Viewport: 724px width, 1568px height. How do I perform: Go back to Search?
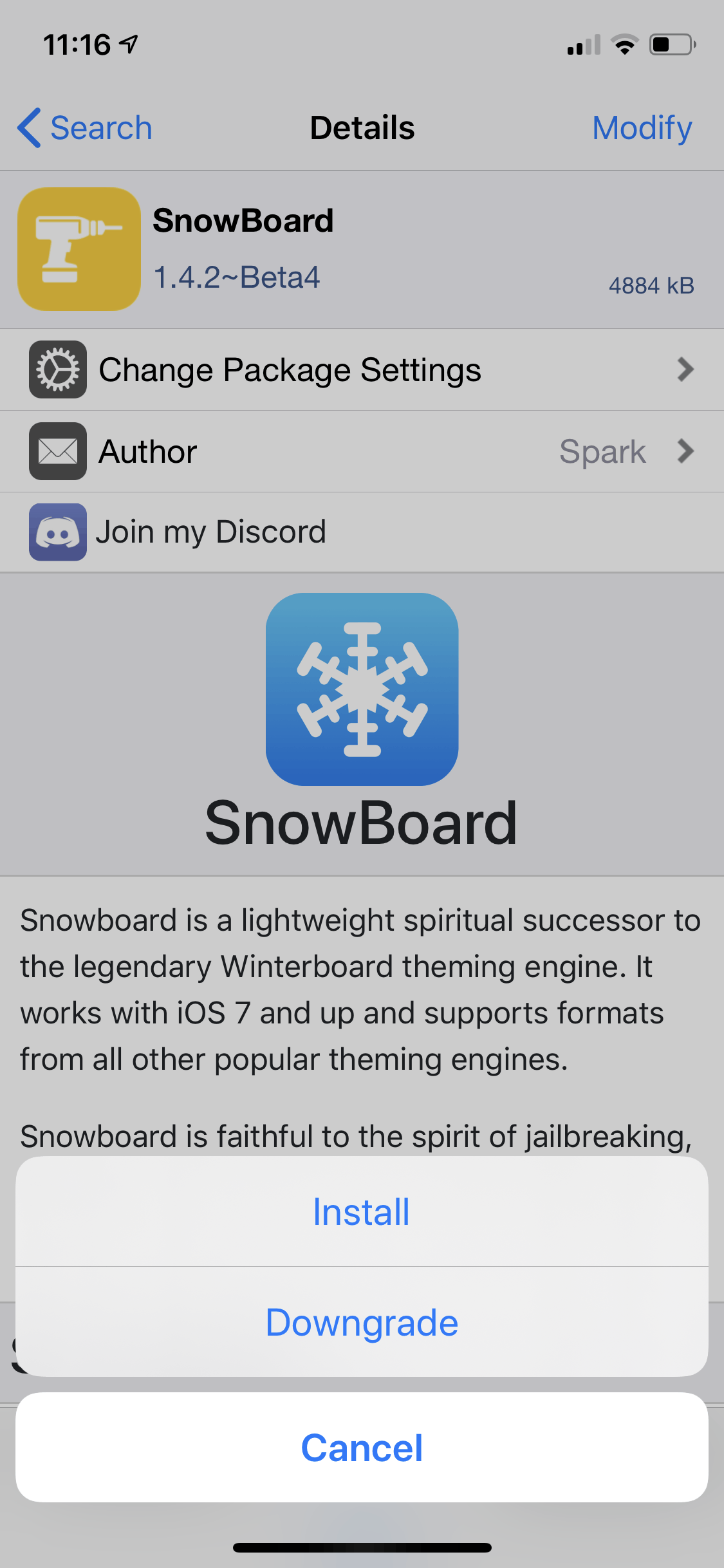(86, 128)
